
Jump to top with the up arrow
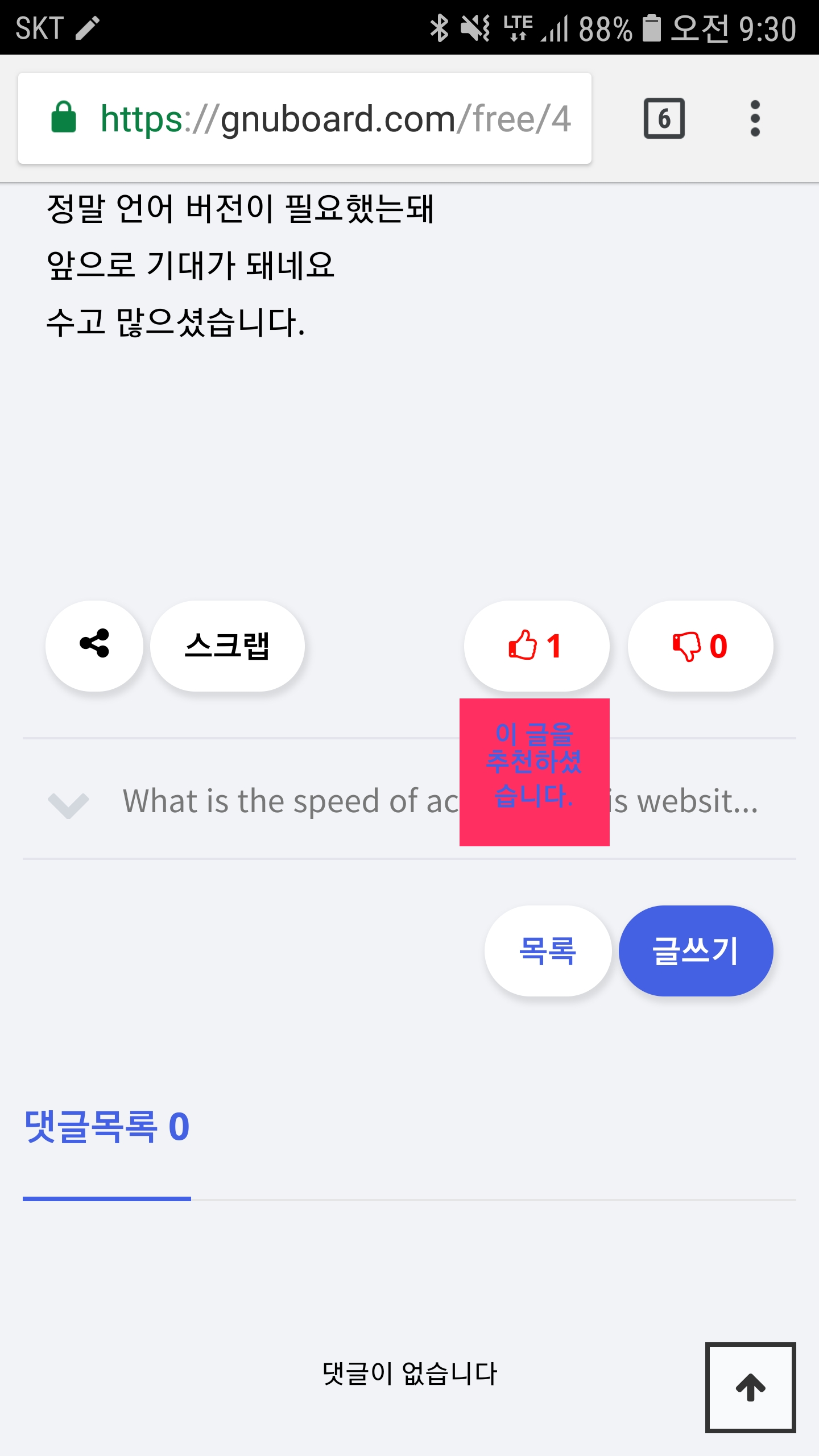click(x=750, y=1387)
